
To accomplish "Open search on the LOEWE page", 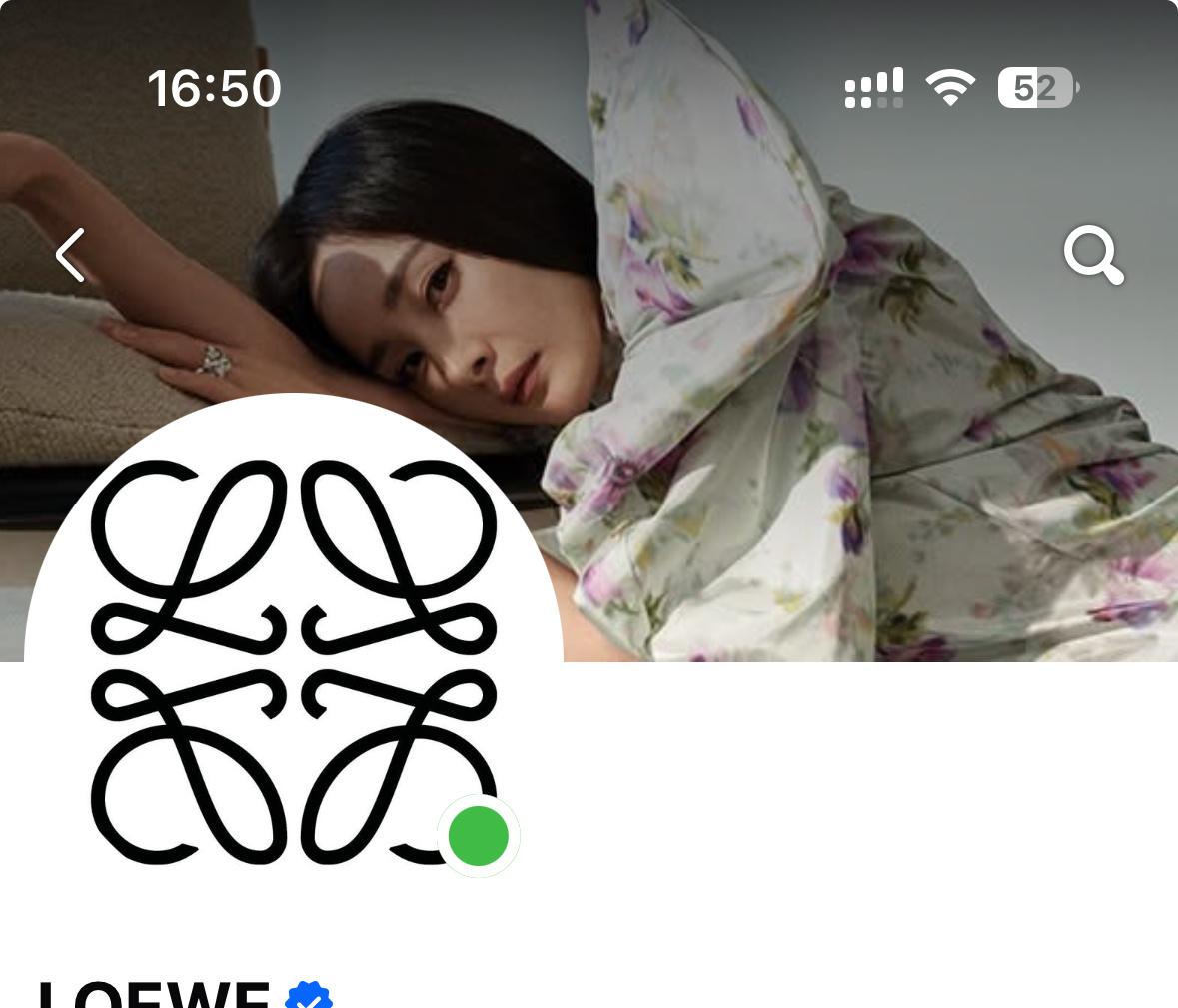I will [1093, 255].
